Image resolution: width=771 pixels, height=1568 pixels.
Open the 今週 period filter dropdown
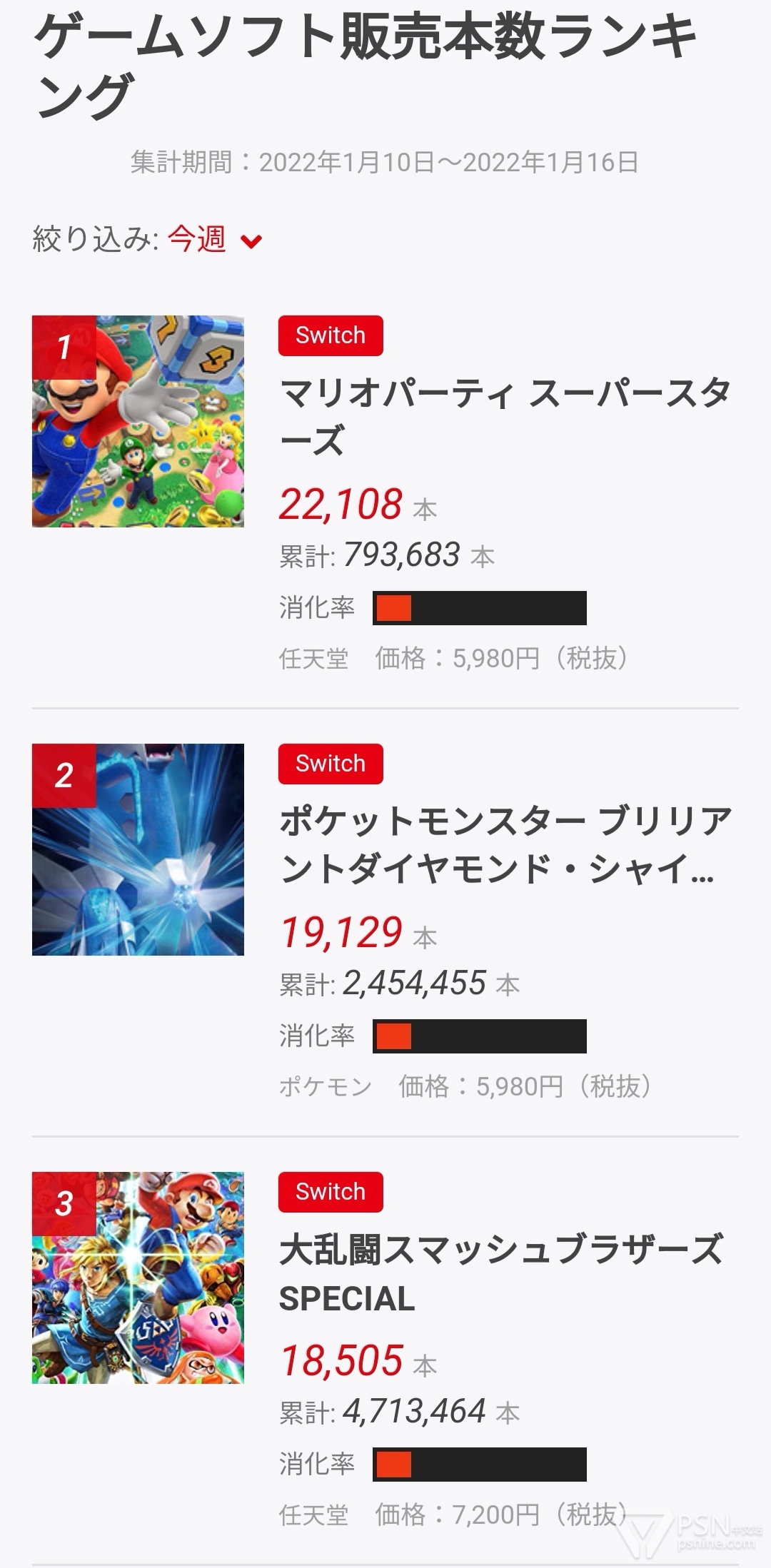(x=214, y=240)
